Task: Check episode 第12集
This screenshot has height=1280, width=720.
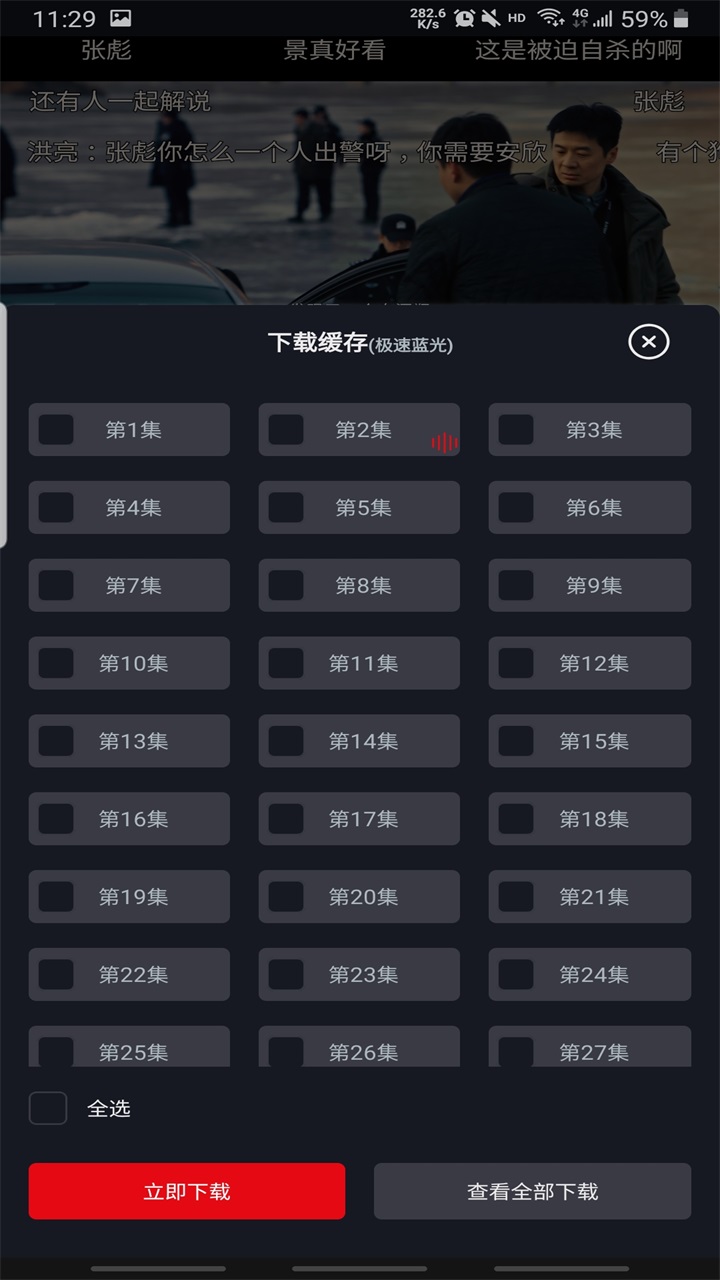Action: point(516,663)
